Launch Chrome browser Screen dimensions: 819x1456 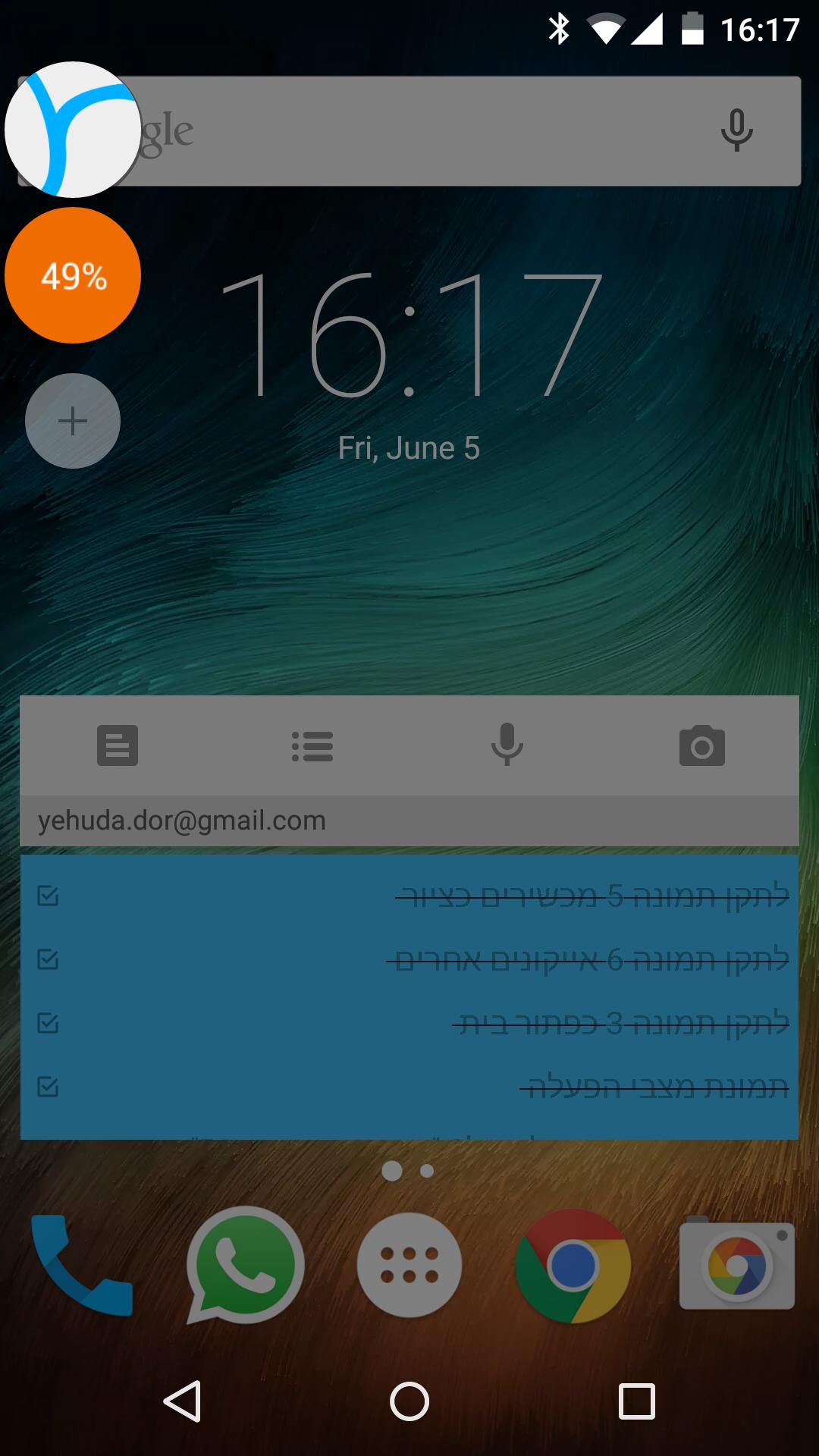point(573,1265)
